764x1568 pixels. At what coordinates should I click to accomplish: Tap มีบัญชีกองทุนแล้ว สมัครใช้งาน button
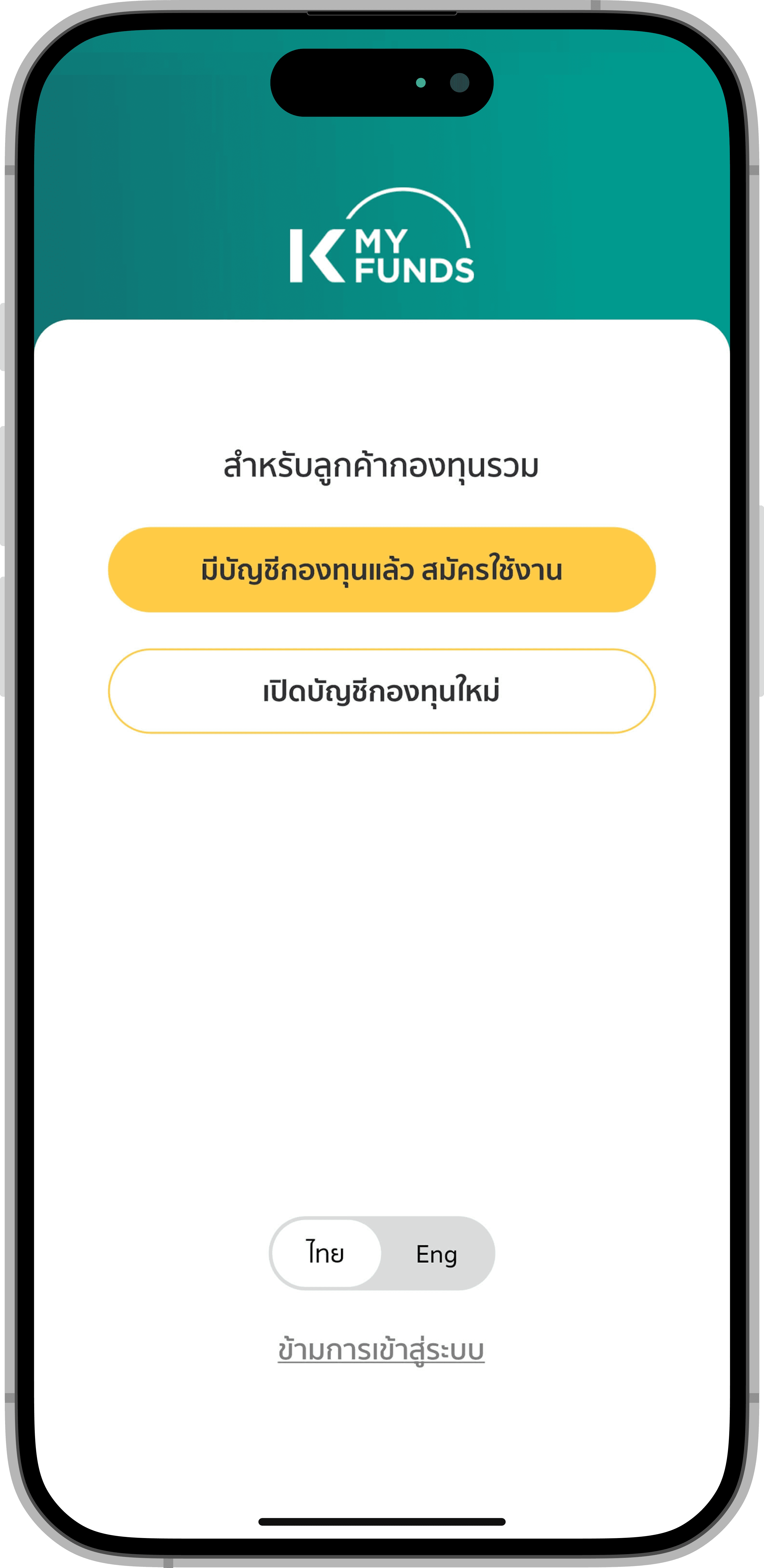point(382,570)
